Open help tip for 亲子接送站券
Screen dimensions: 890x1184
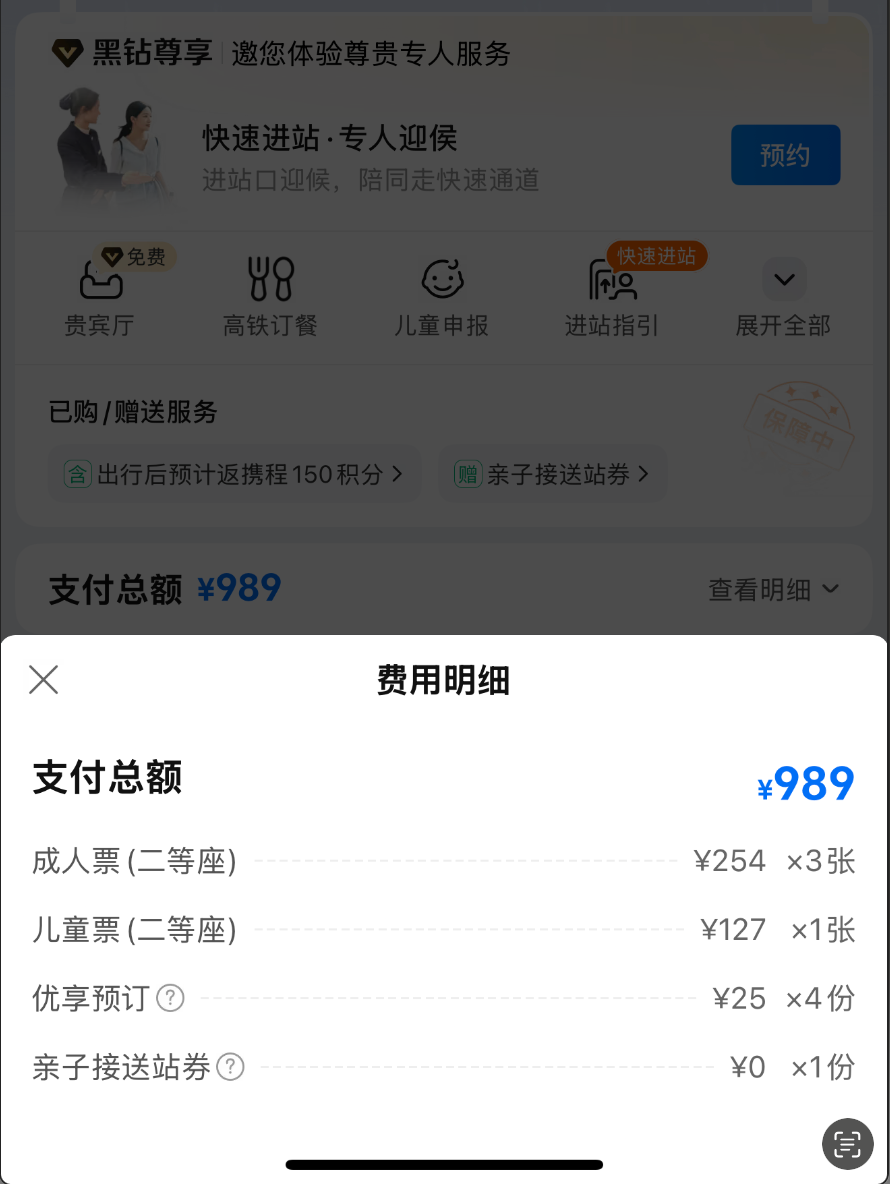click(x=230, y=1067)
